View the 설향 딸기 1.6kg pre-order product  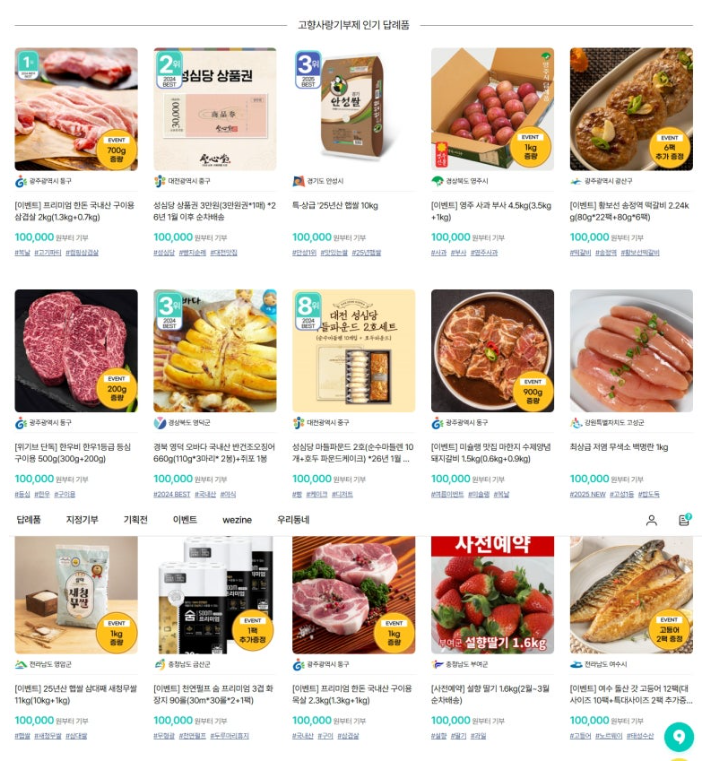tap(492, 595)
